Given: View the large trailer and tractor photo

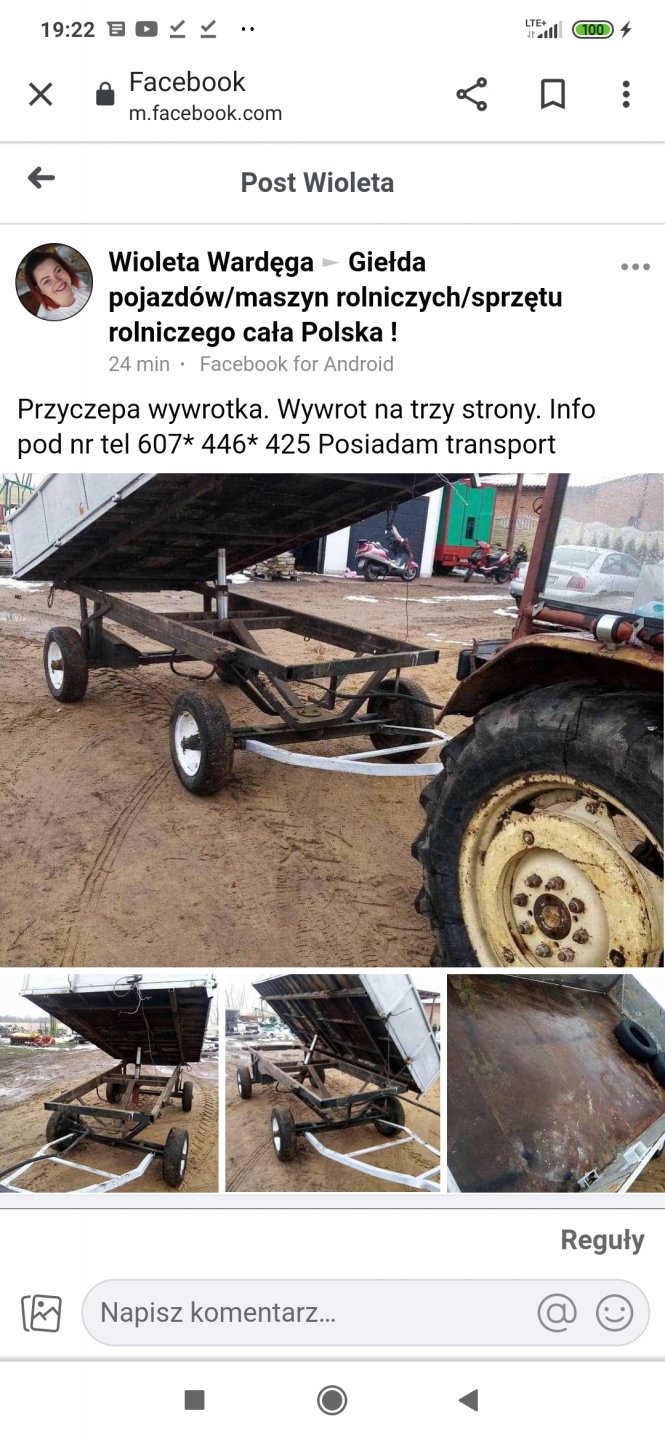Looking at the screenshot, I should 332,718.
